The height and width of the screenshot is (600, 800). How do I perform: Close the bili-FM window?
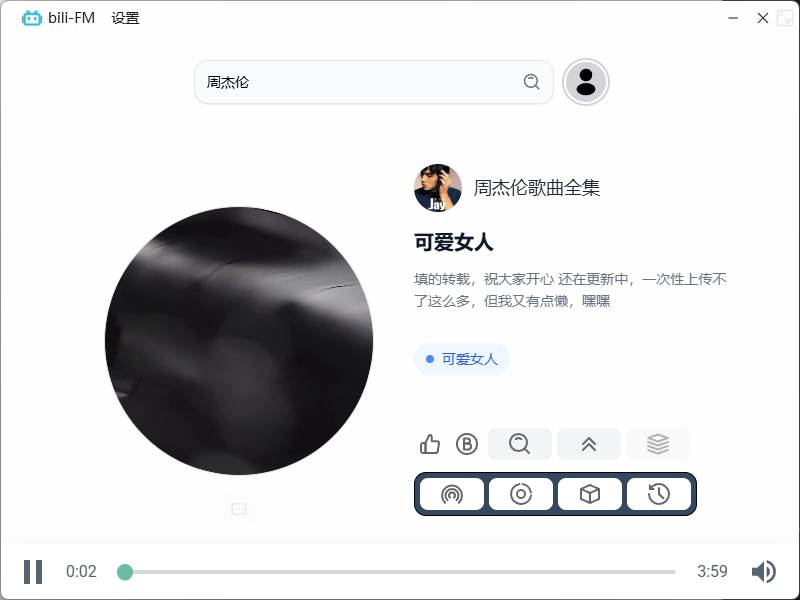click(x=763, y=18)
